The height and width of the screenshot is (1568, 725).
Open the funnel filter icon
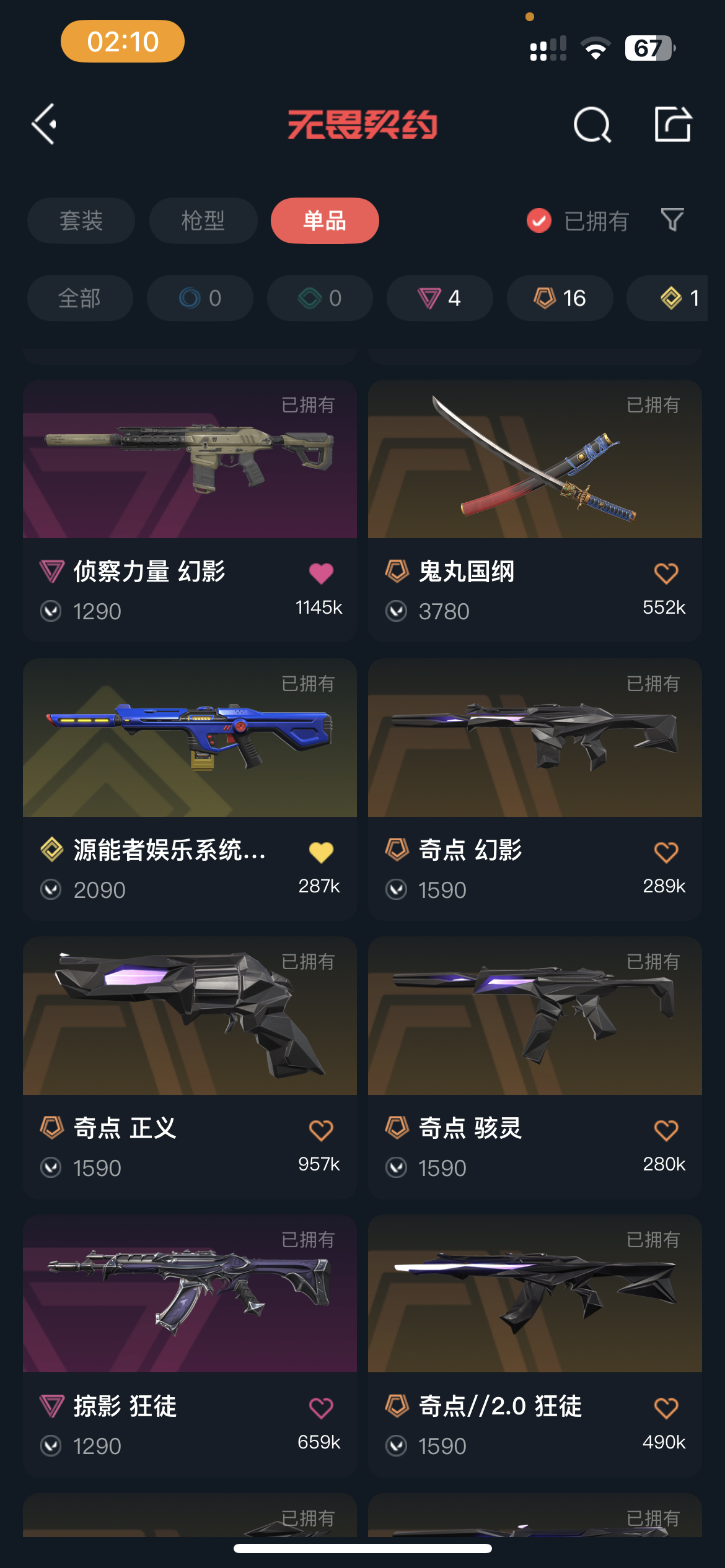click(x=672, y=220)
